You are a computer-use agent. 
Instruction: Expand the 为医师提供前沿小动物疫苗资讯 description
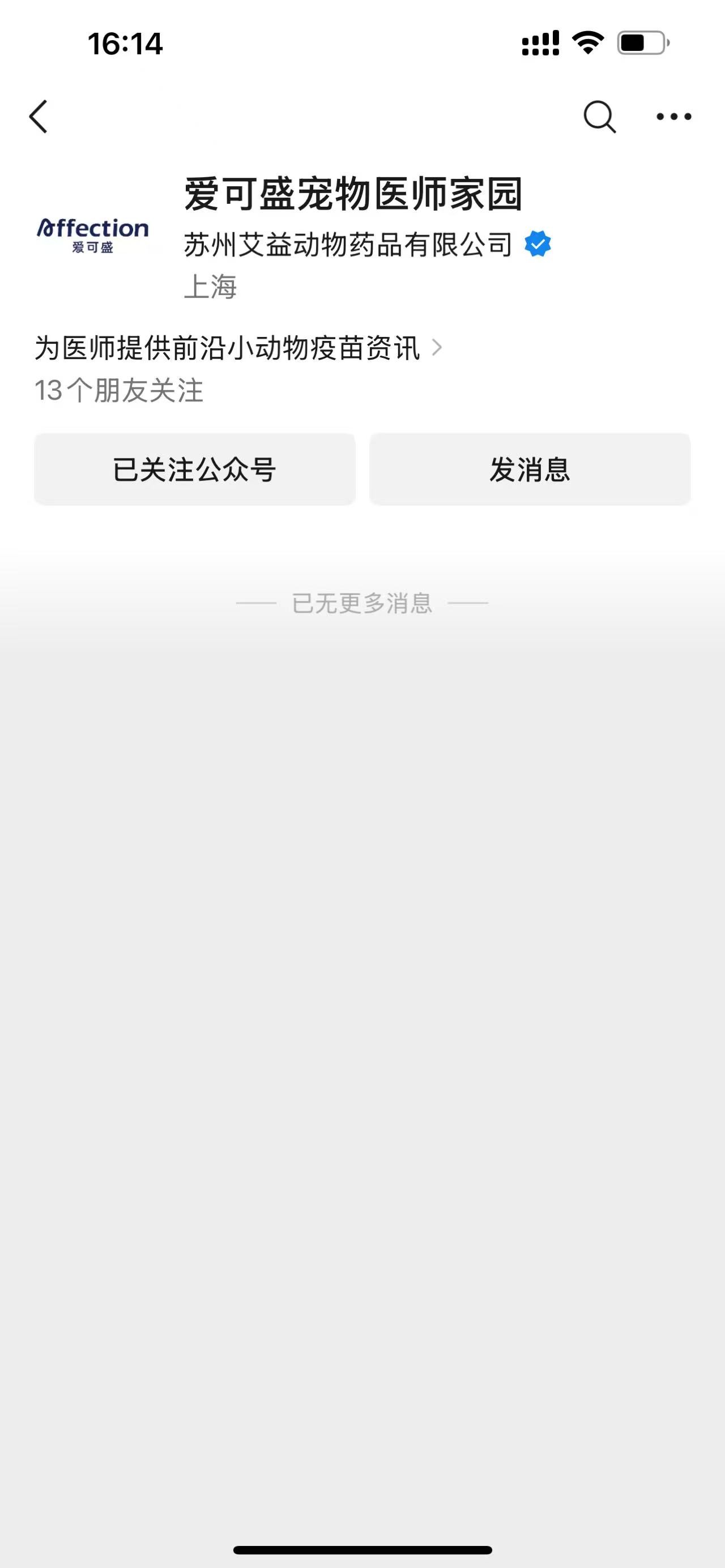point(237,348)
